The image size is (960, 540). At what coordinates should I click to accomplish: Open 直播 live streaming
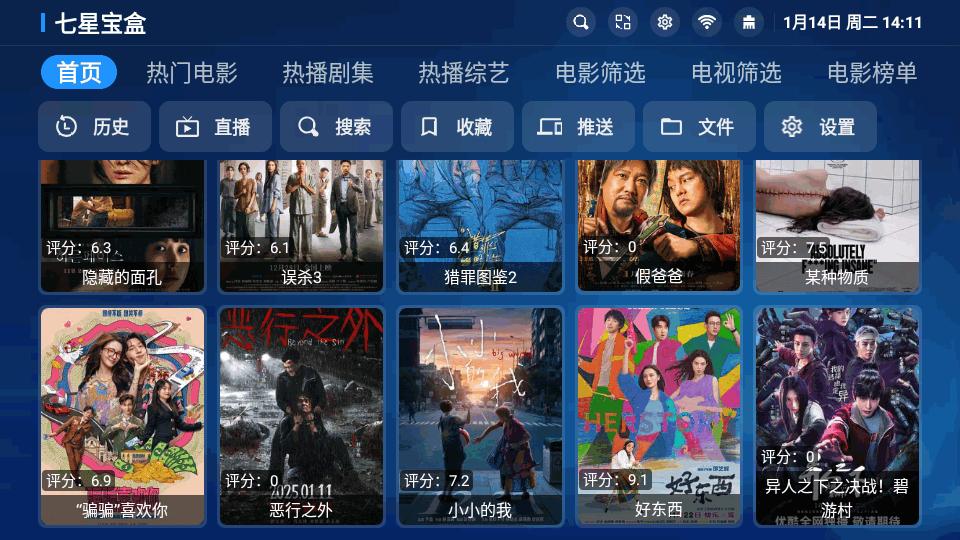tap(215, 127)
